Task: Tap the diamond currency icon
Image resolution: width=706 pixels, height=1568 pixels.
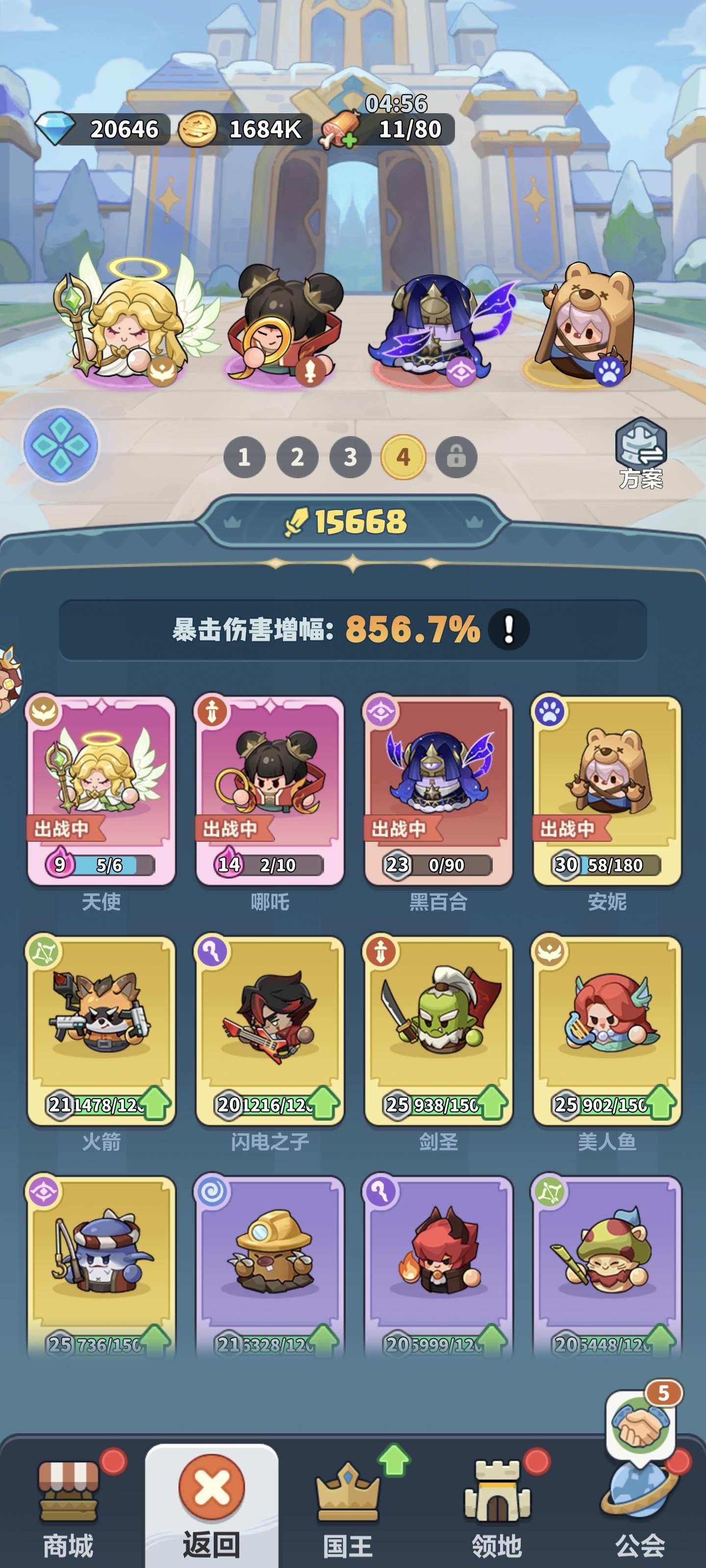Action: [56, 128]
